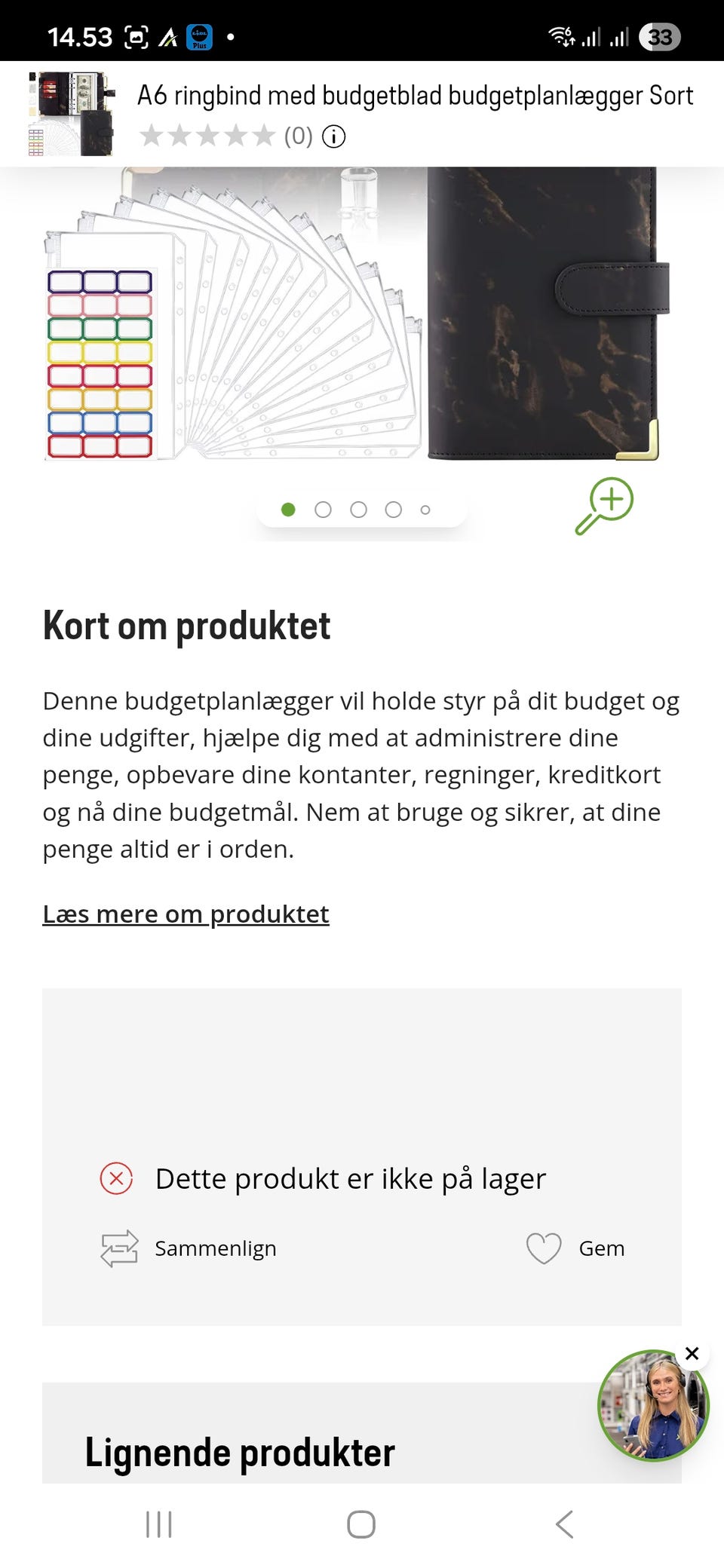
Task: Tap the 'Lignende produkter' heading
Action: click(x=241, y=1452)
